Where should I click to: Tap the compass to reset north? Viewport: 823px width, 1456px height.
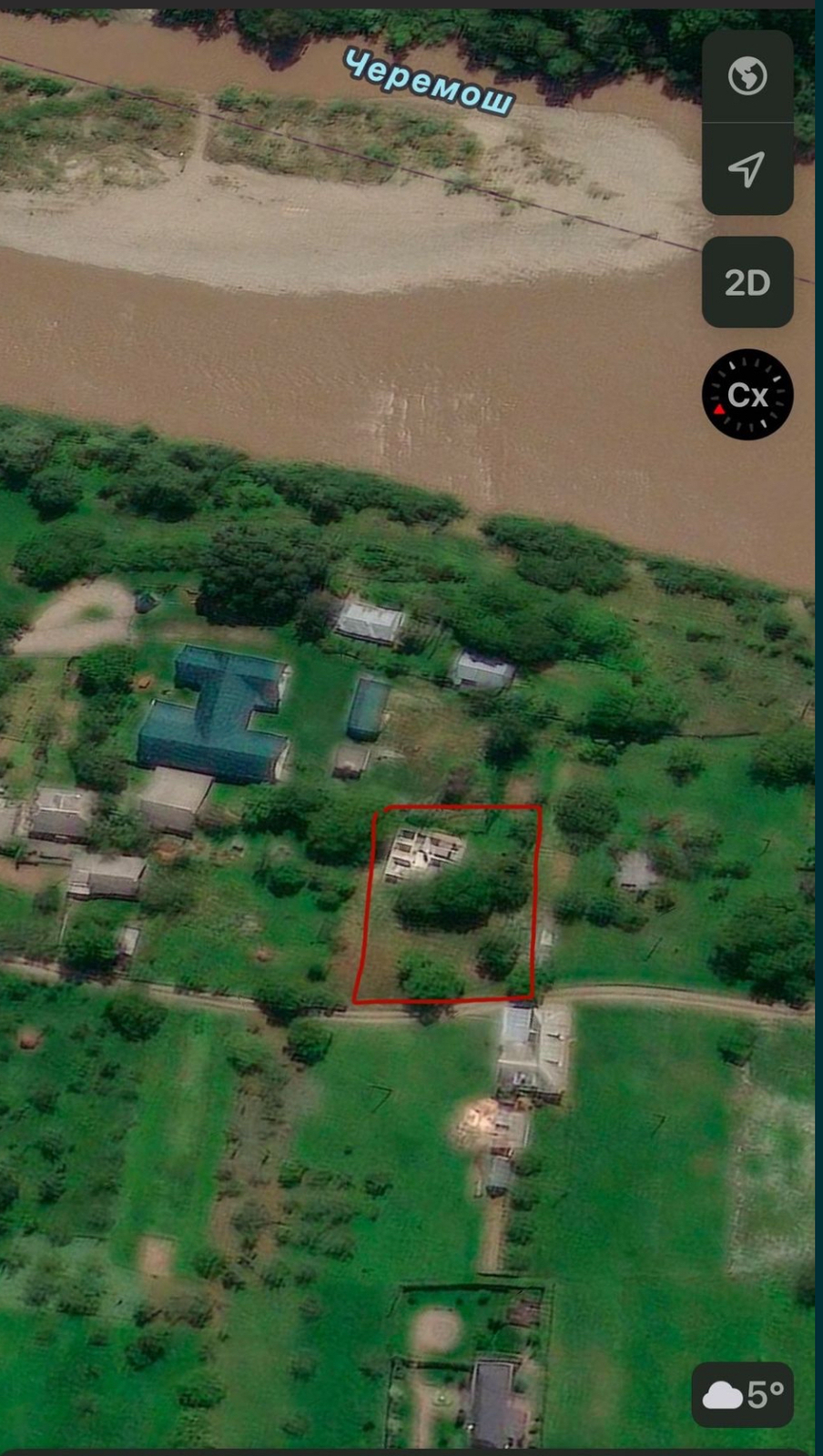747,395
